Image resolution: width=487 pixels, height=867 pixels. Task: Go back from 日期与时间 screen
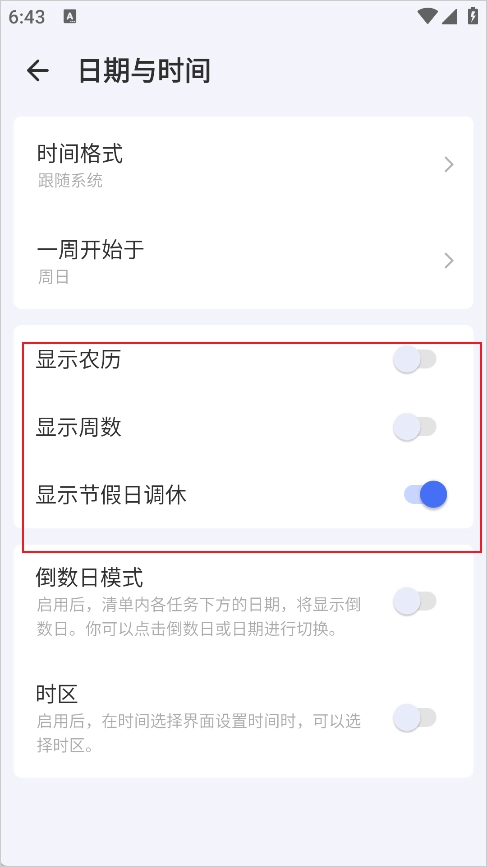coord(38,71)
